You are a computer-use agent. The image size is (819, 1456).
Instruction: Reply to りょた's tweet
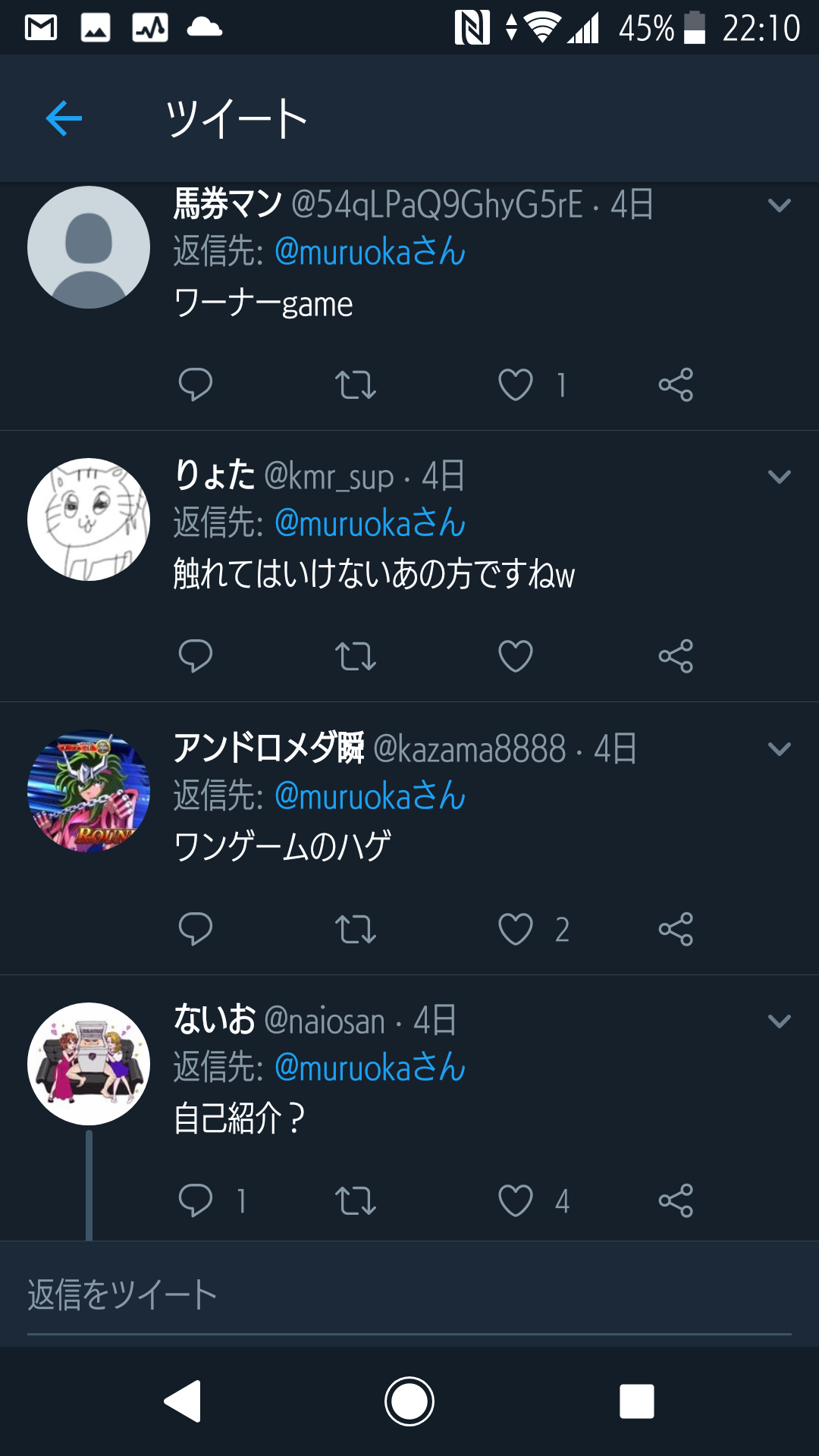click(x=196, y=656)
